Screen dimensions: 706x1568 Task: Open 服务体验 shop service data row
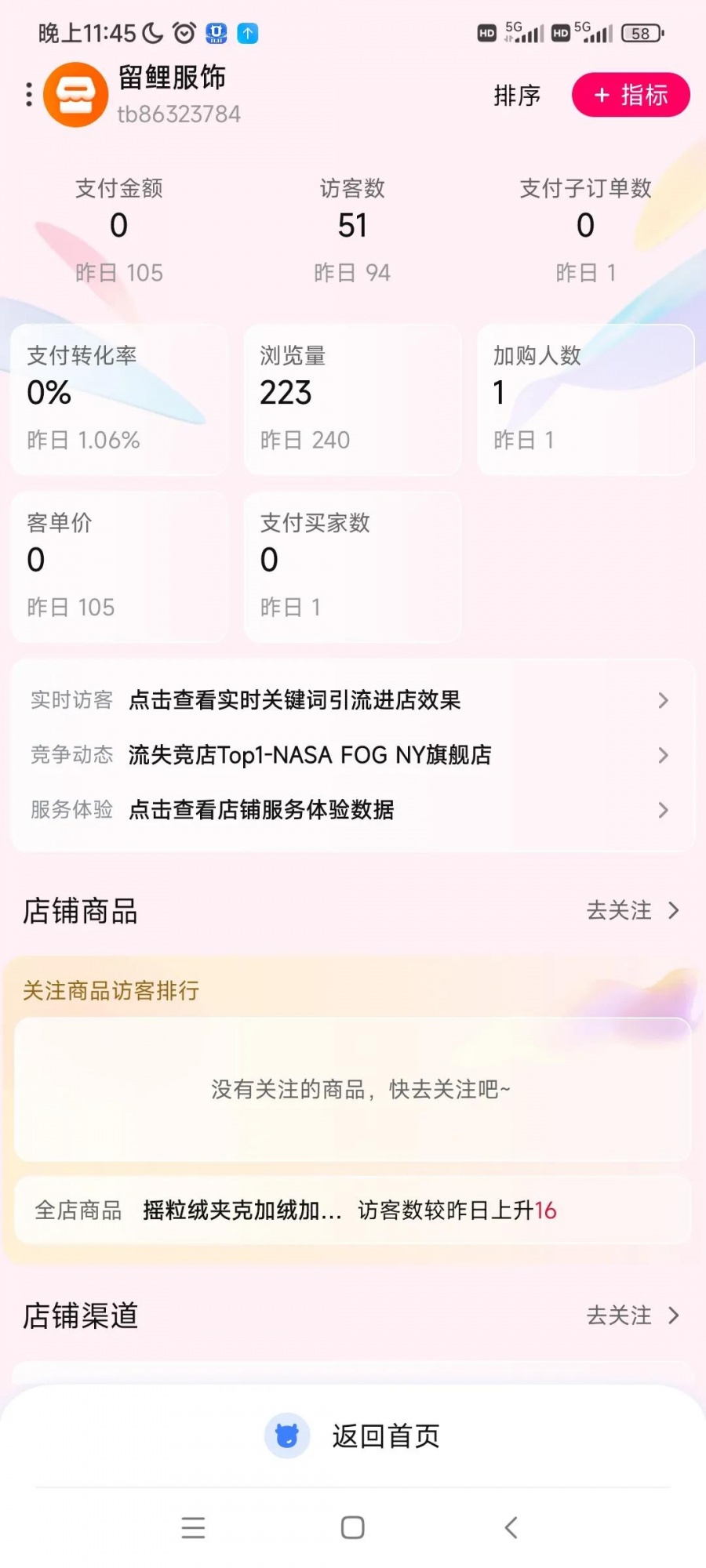pyautogui.click(x=352, y=810)
